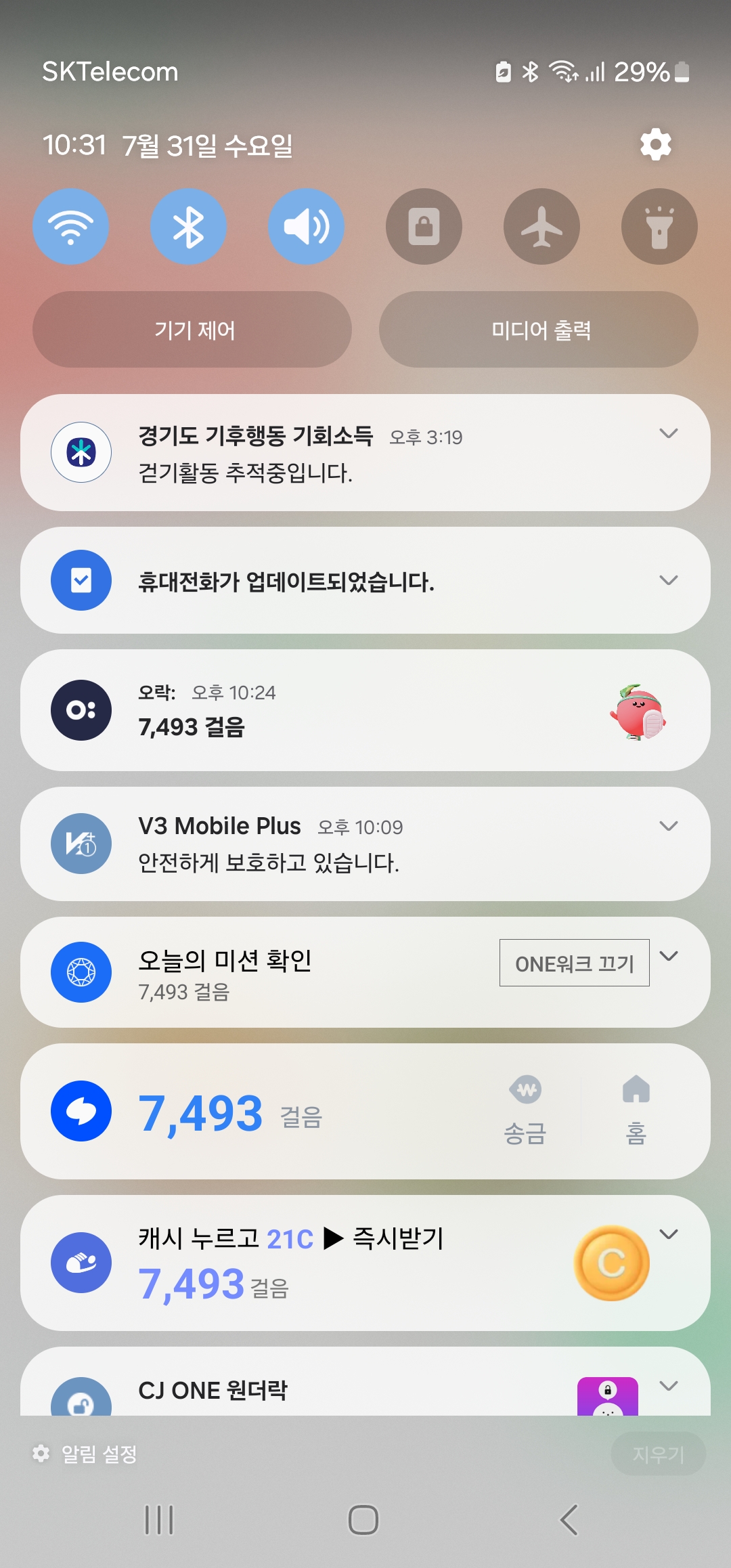Image resolution: width=731 pixels, height=1568 pixels.
Task: Expand the V3 Mobile Plus notification
Action: tap(668, 826)
